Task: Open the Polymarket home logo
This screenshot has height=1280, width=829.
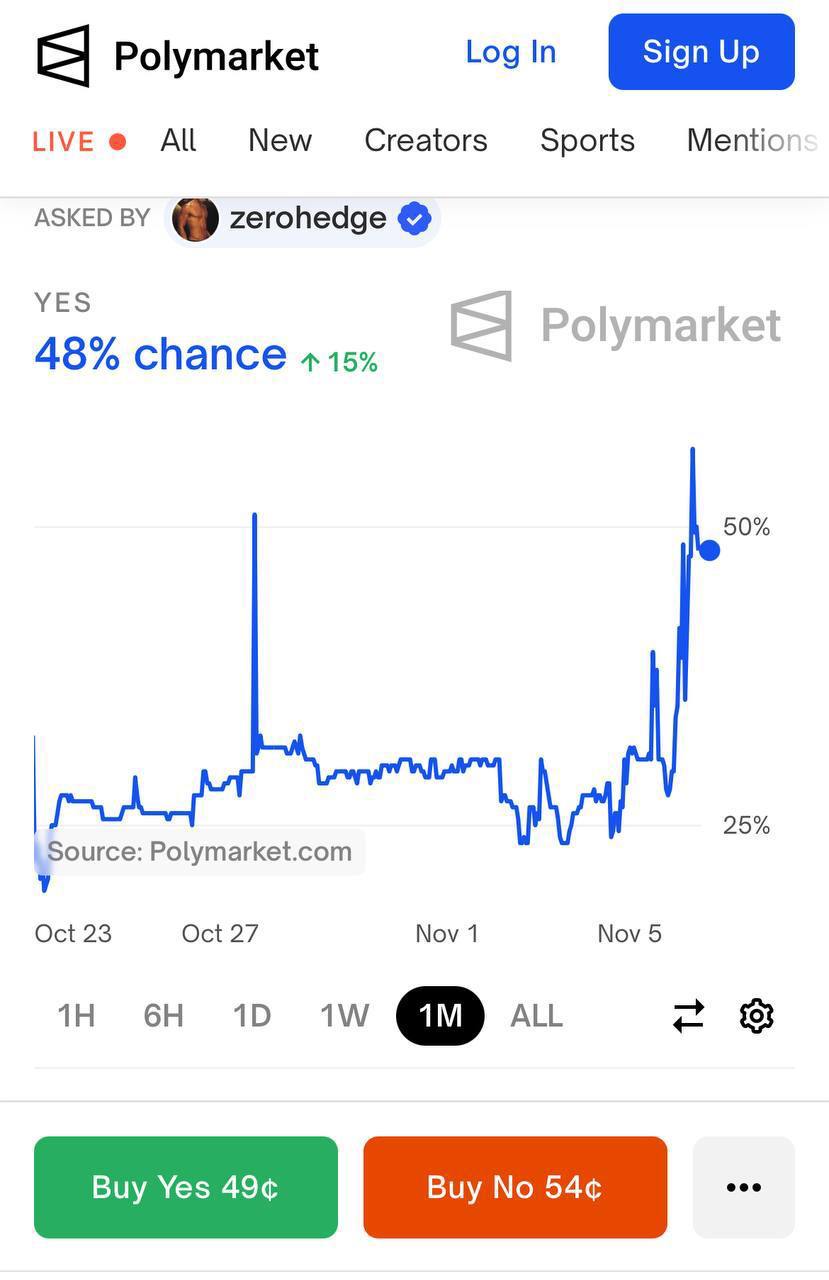Action: [177, 56]
